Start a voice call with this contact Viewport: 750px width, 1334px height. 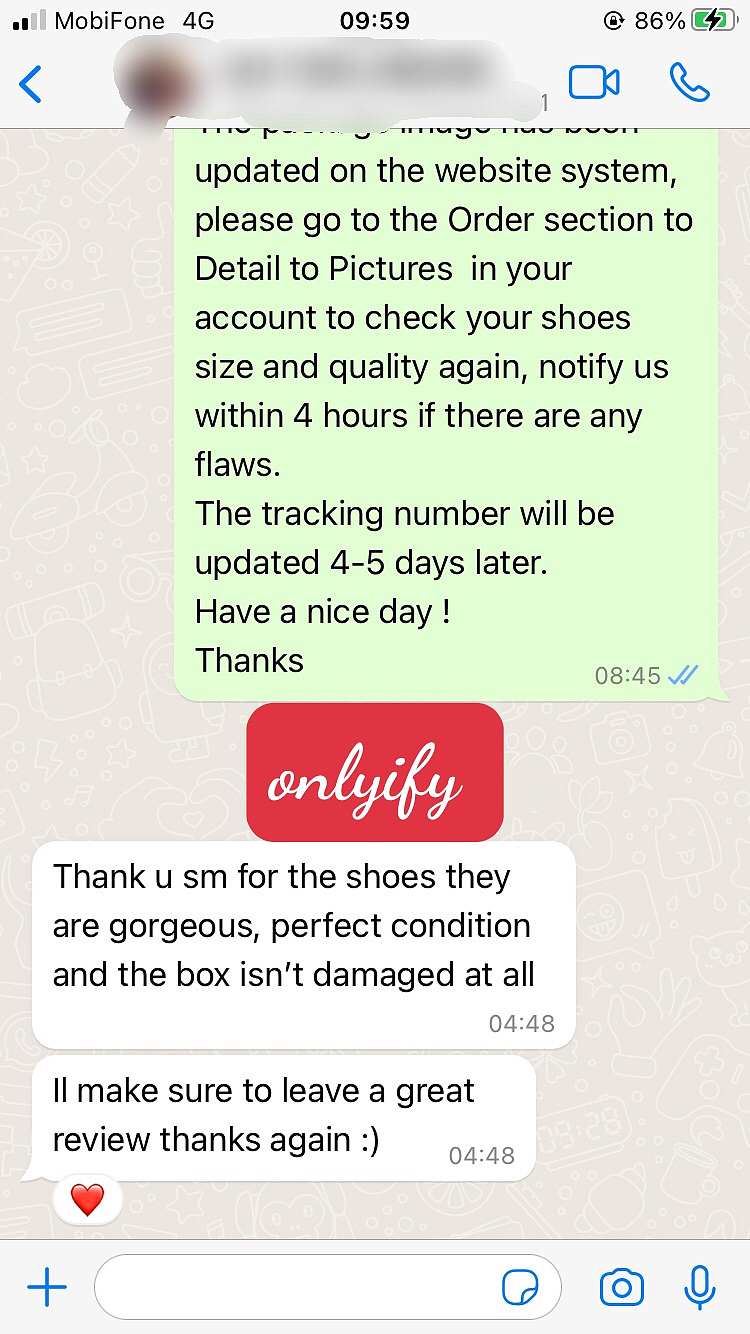click(689, 83)
